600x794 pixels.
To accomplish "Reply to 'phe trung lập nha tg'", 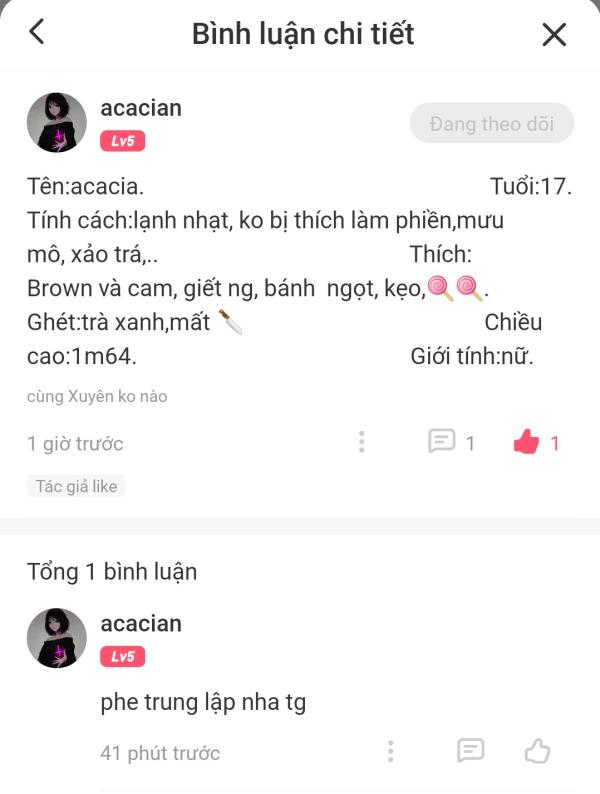I will click(470, 751).
